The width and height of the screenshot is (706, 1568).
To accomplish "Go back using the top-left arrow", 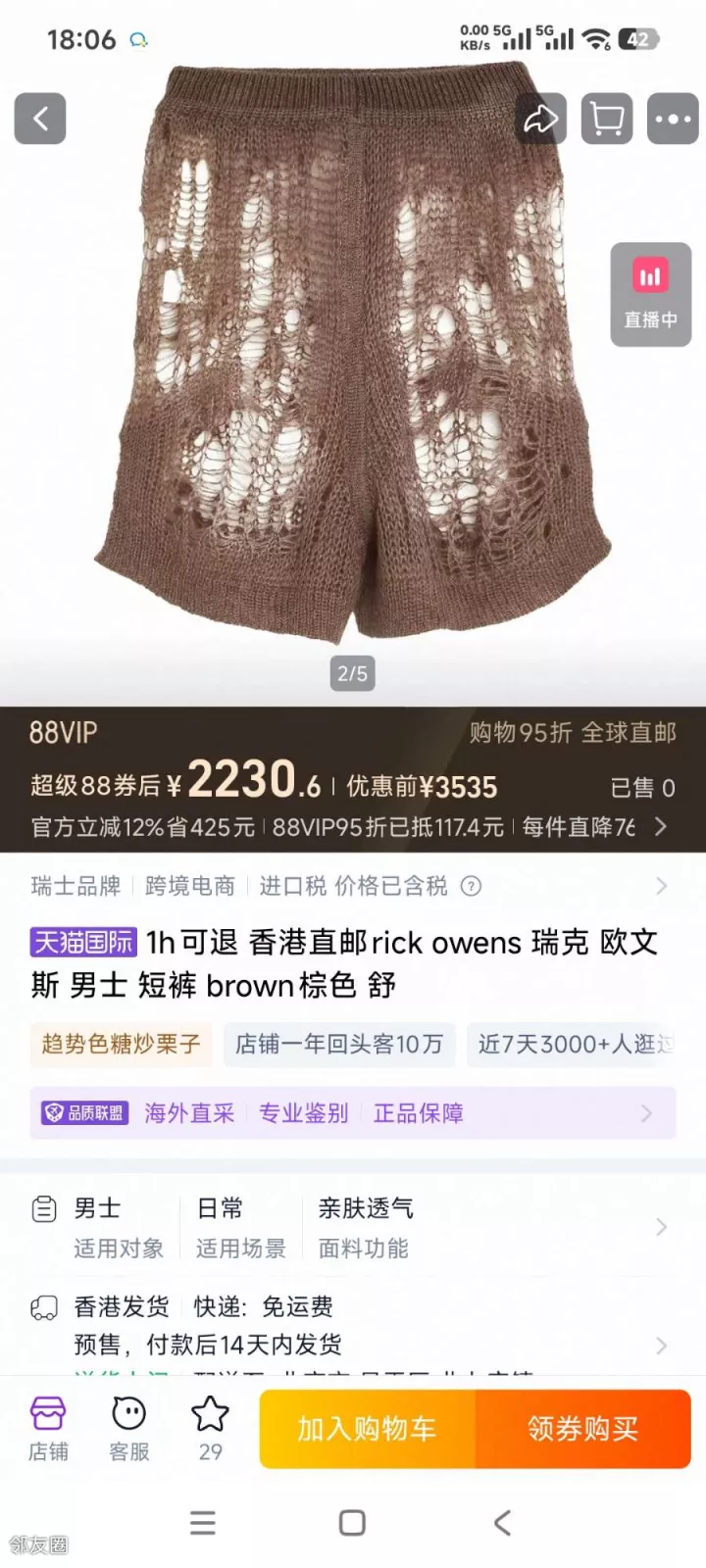I will [40, 119].
